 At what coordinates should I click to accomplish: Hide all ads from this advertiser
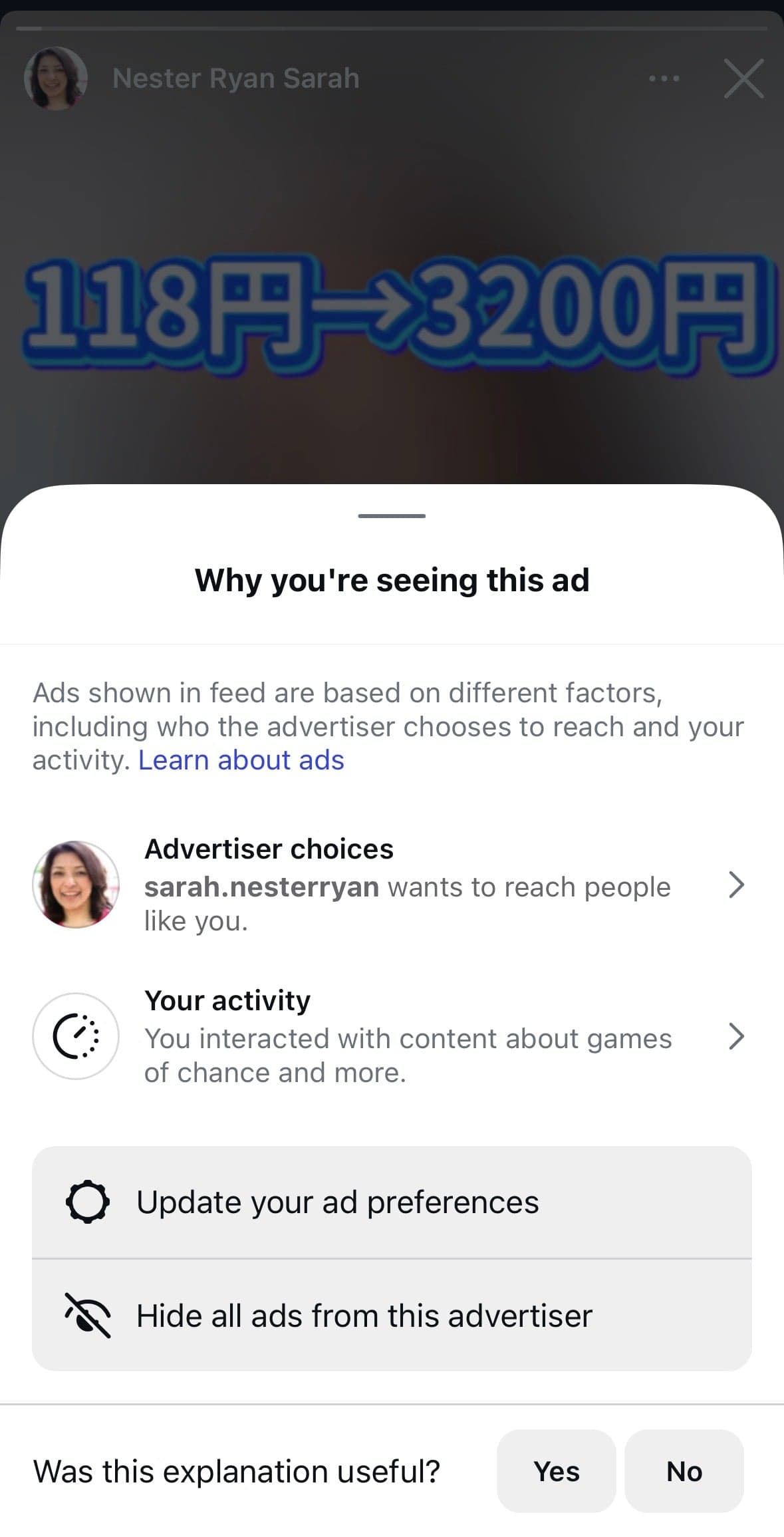[x=392, y=1315]
